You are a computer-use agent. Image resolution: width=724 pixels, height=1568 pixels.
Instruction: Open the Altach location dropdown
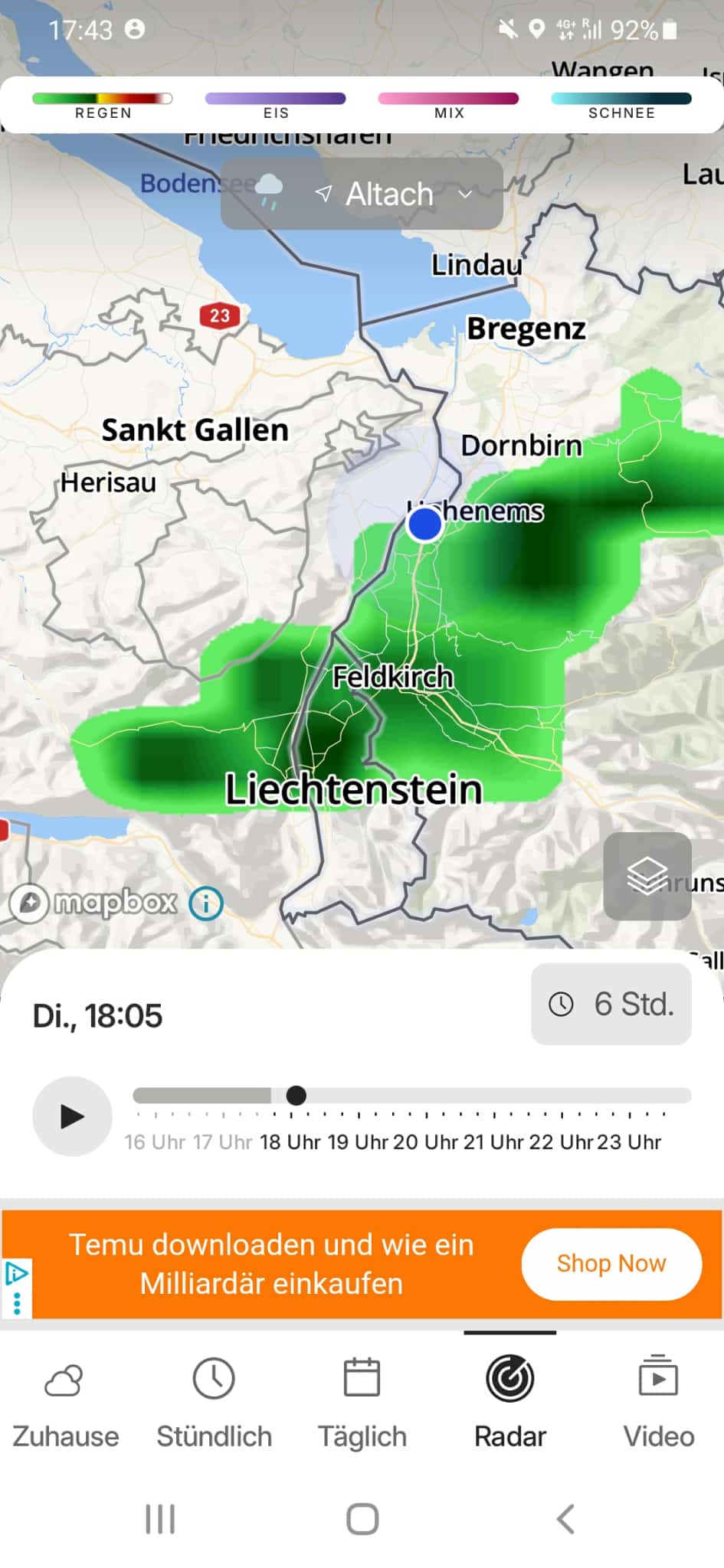coord(391,194)
